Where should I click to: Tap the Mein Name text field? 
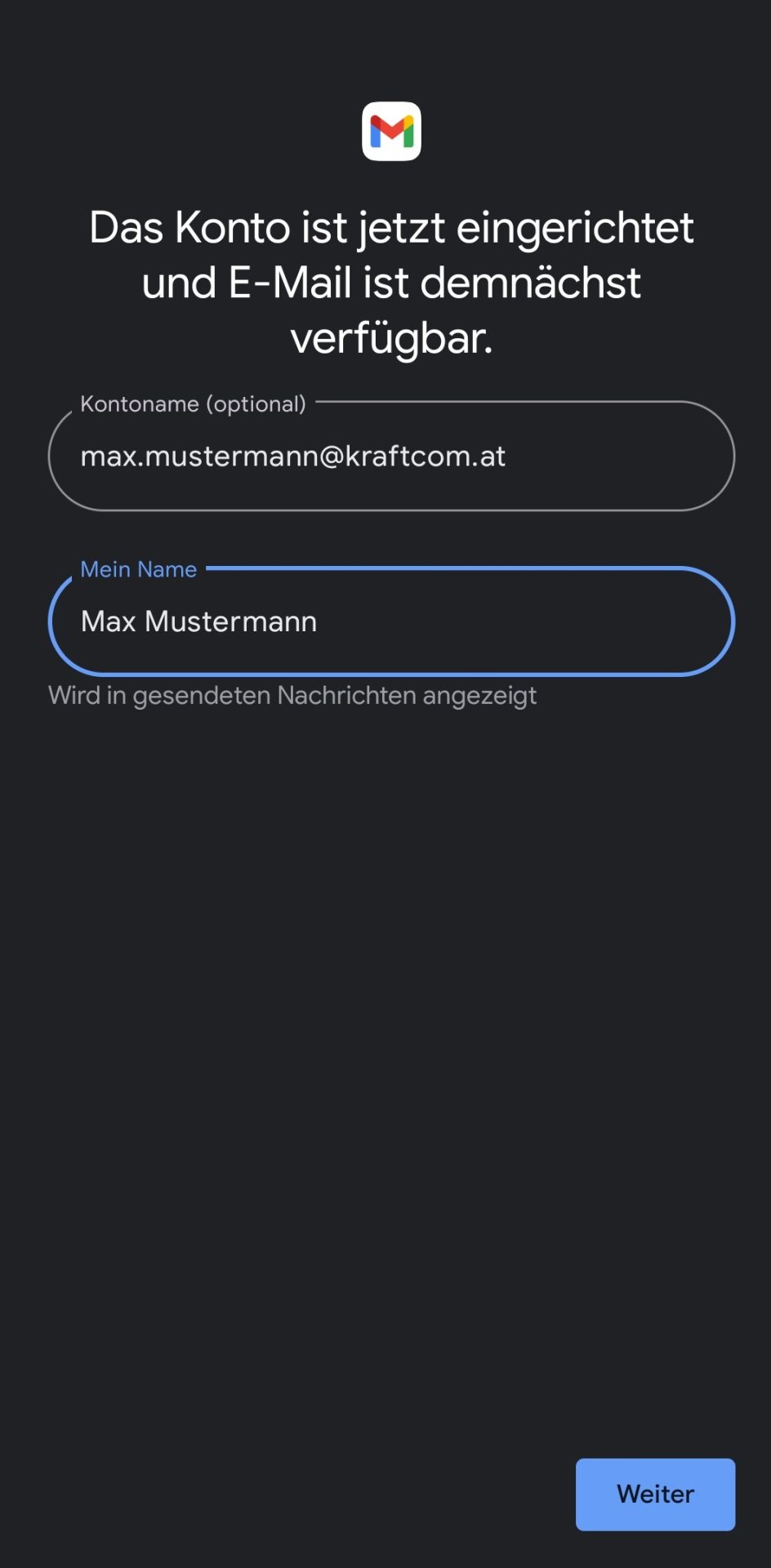390,622
